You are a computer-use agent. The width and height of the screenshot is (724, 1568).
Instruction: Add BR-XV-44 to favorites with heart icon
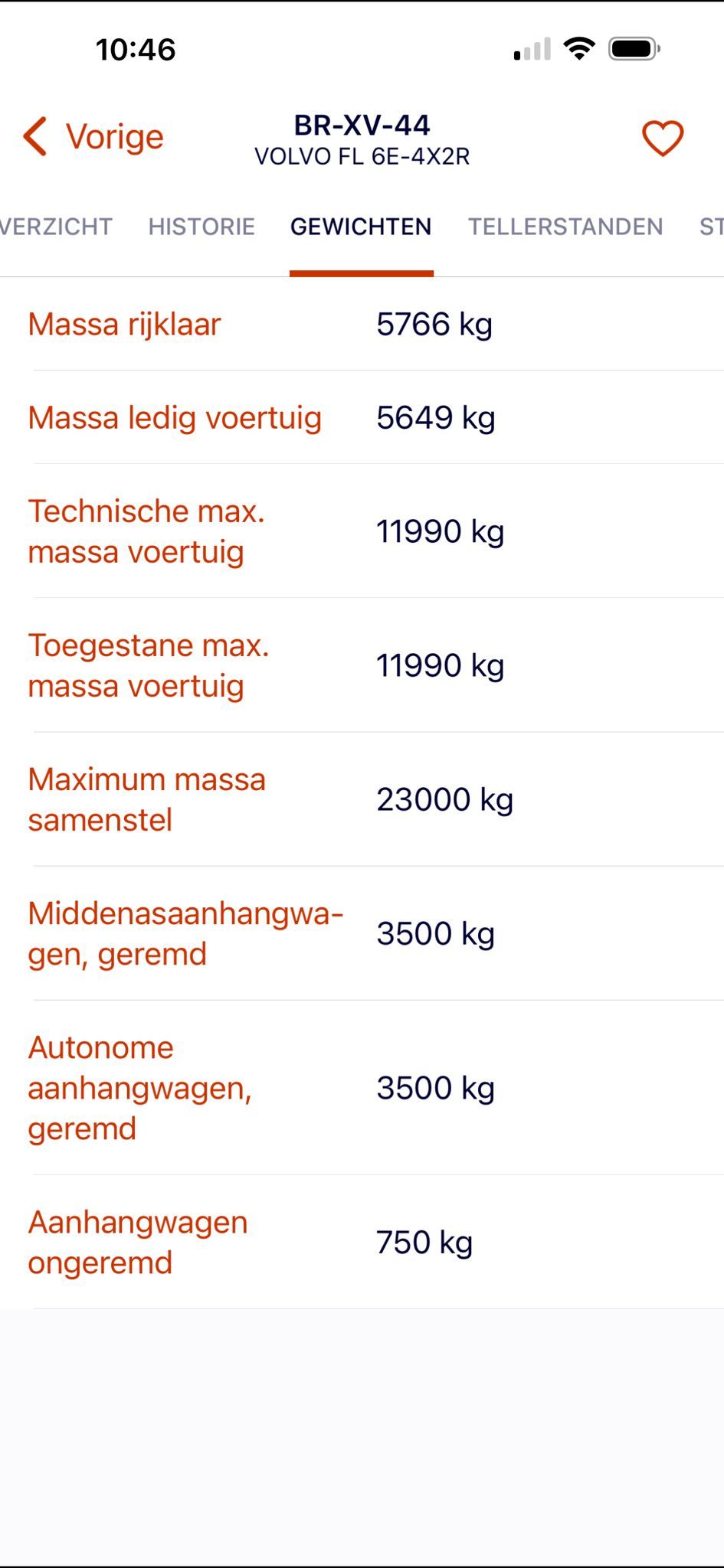662,139
